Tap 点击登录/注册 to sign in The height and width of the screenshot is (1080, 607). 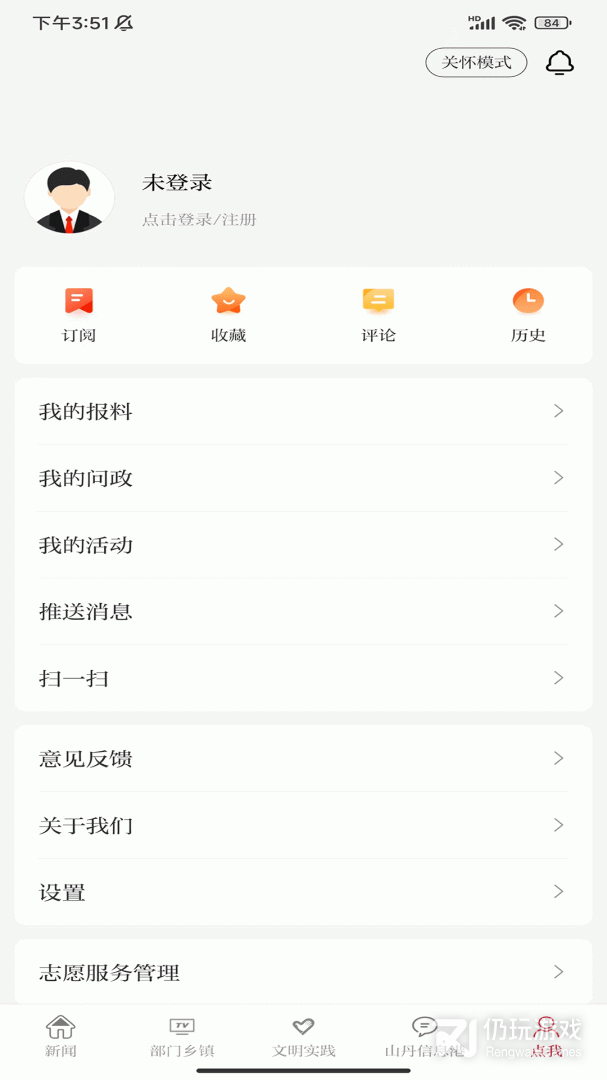(x=199, y=219)
